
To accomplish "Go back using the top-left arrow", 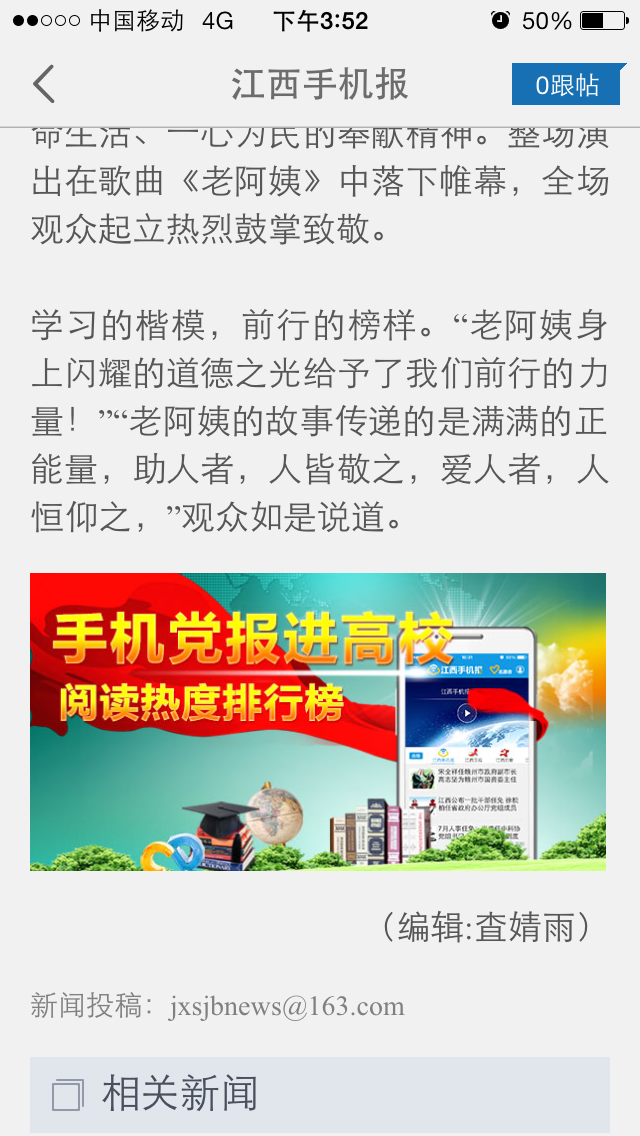I will (x=44, y=85).
